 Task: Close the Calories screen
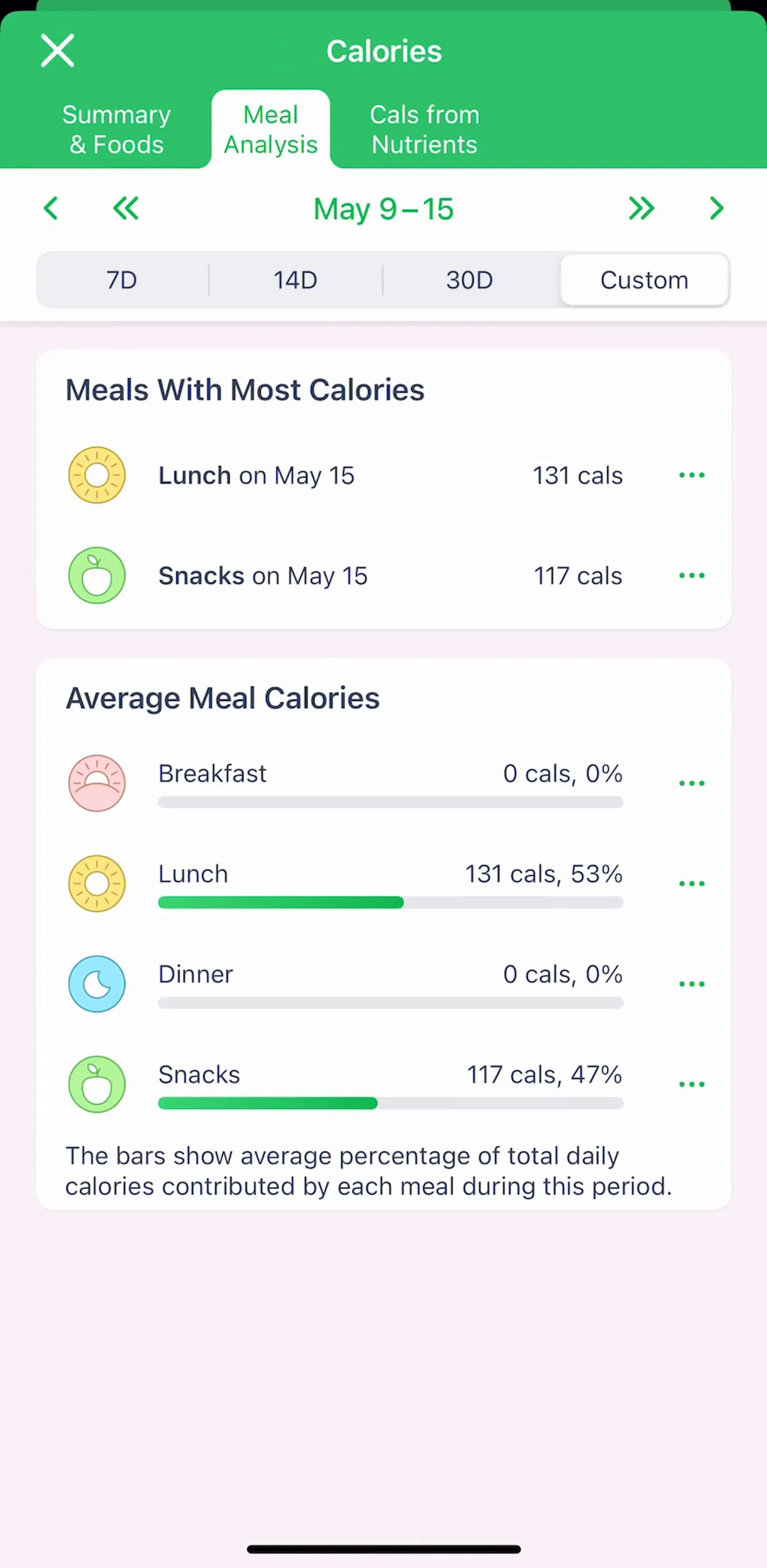coord(58,50)
